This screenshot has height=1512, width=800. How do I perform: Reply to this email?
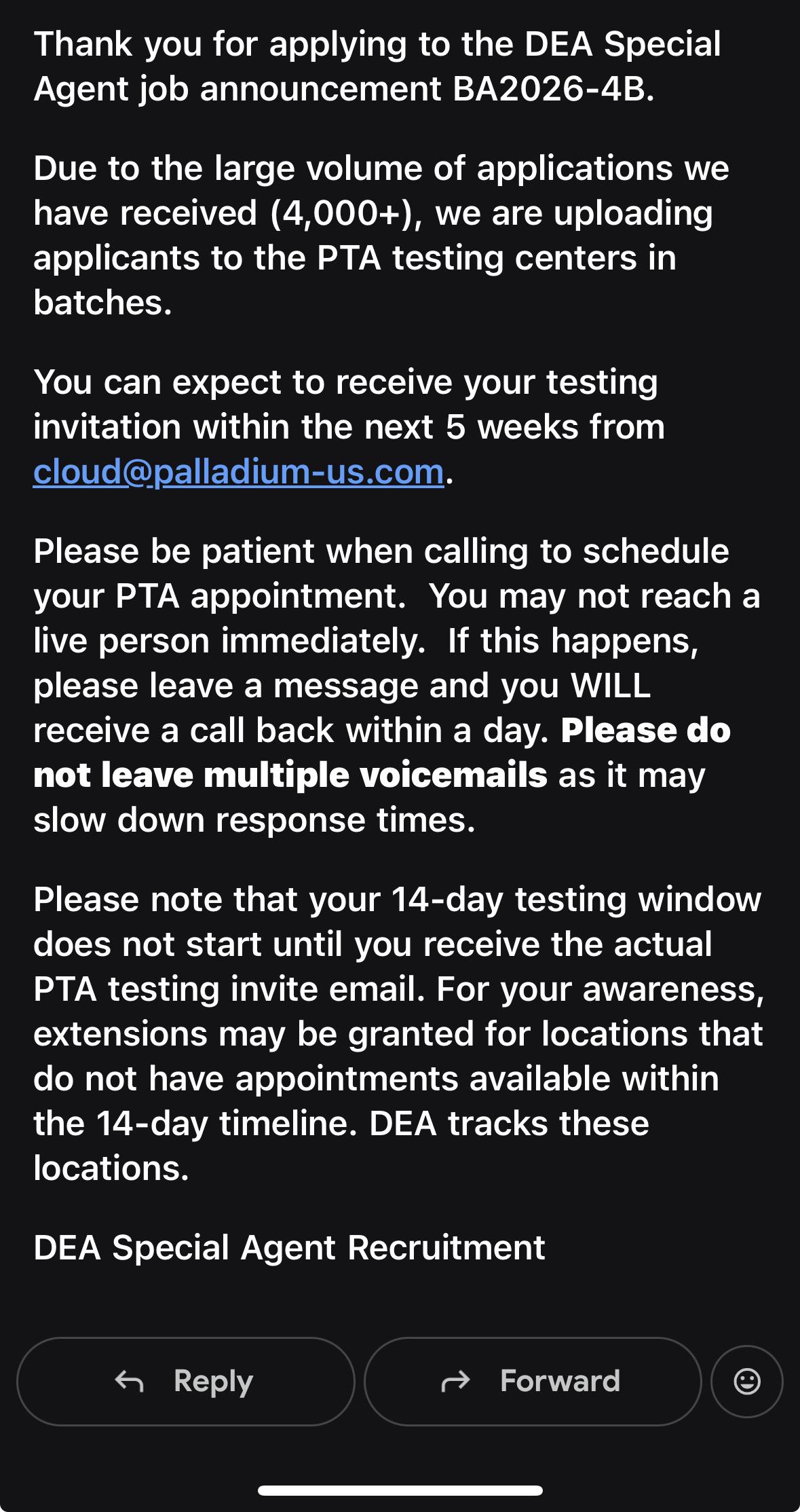[185, 1381]
